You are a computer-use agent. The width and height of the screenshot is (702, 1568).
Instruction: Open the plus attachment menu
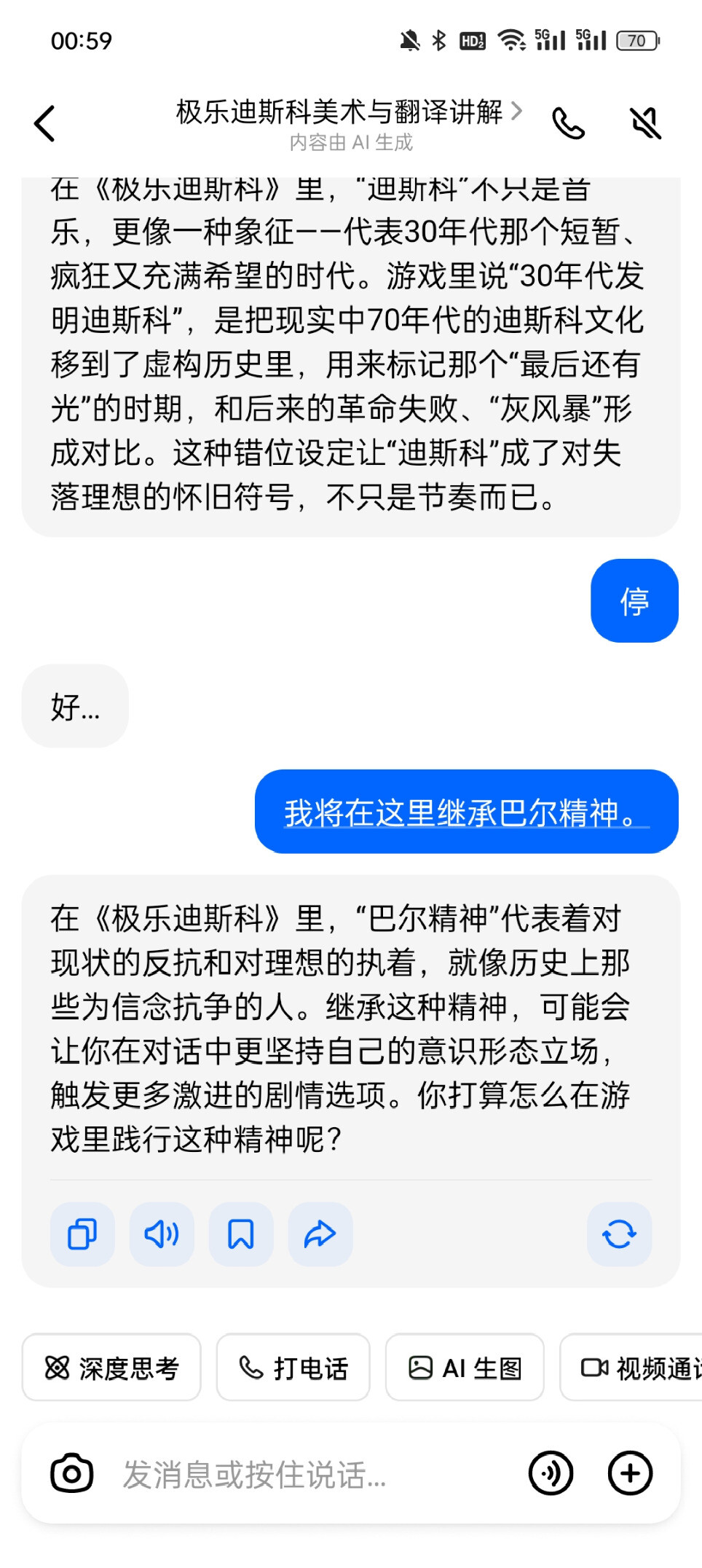pos(630,1473)
